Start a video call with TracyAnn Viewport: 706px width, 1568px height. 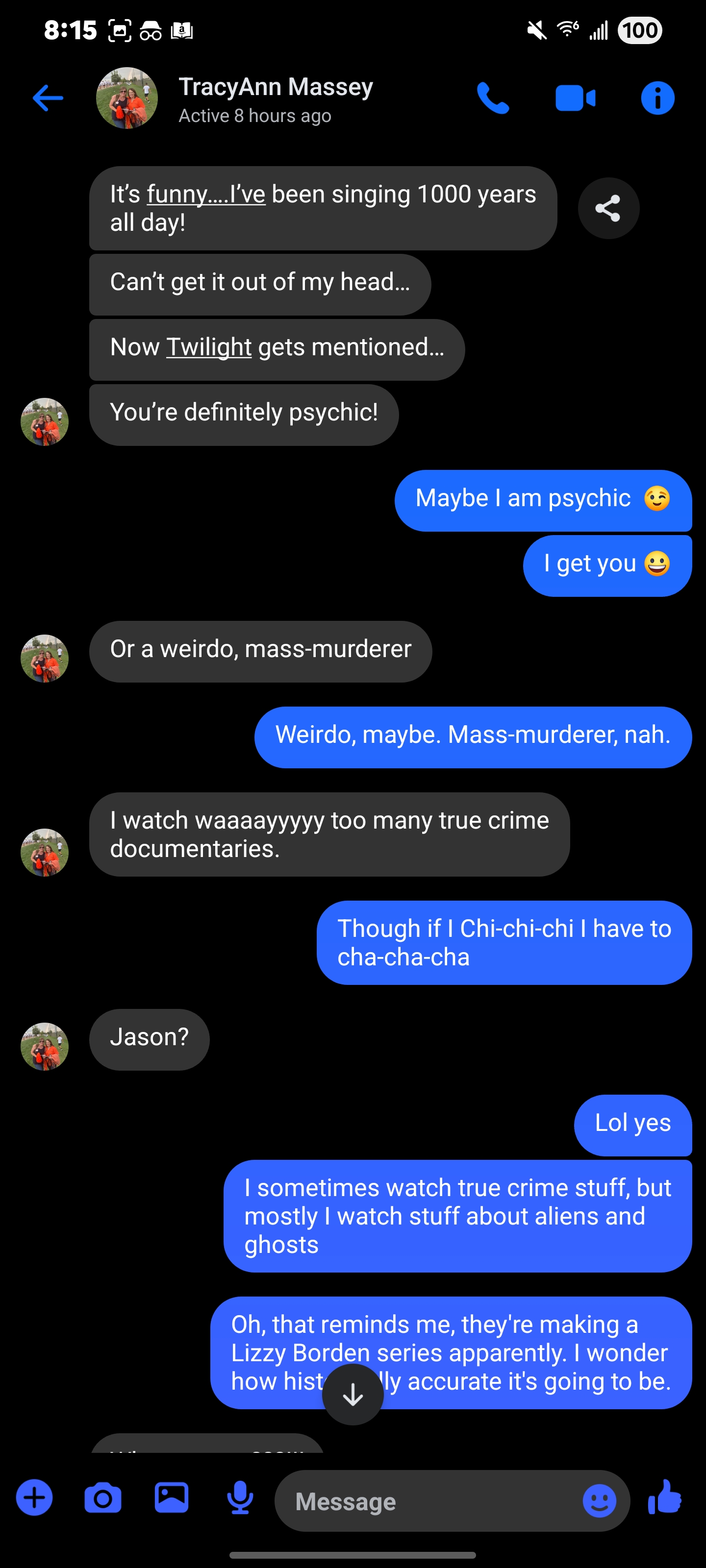tap(575, 98)
